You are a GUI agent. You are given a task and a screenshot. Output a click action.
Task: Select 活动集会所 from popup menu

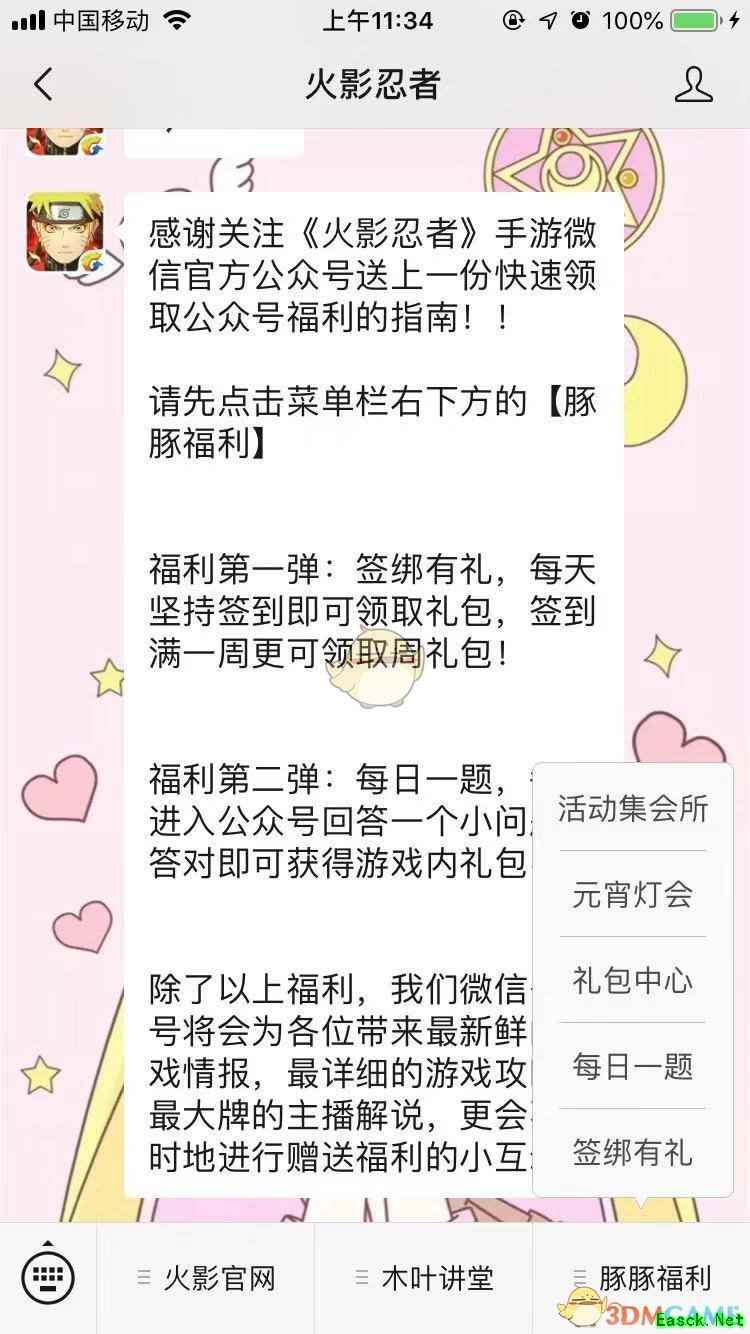coord(633,808)
